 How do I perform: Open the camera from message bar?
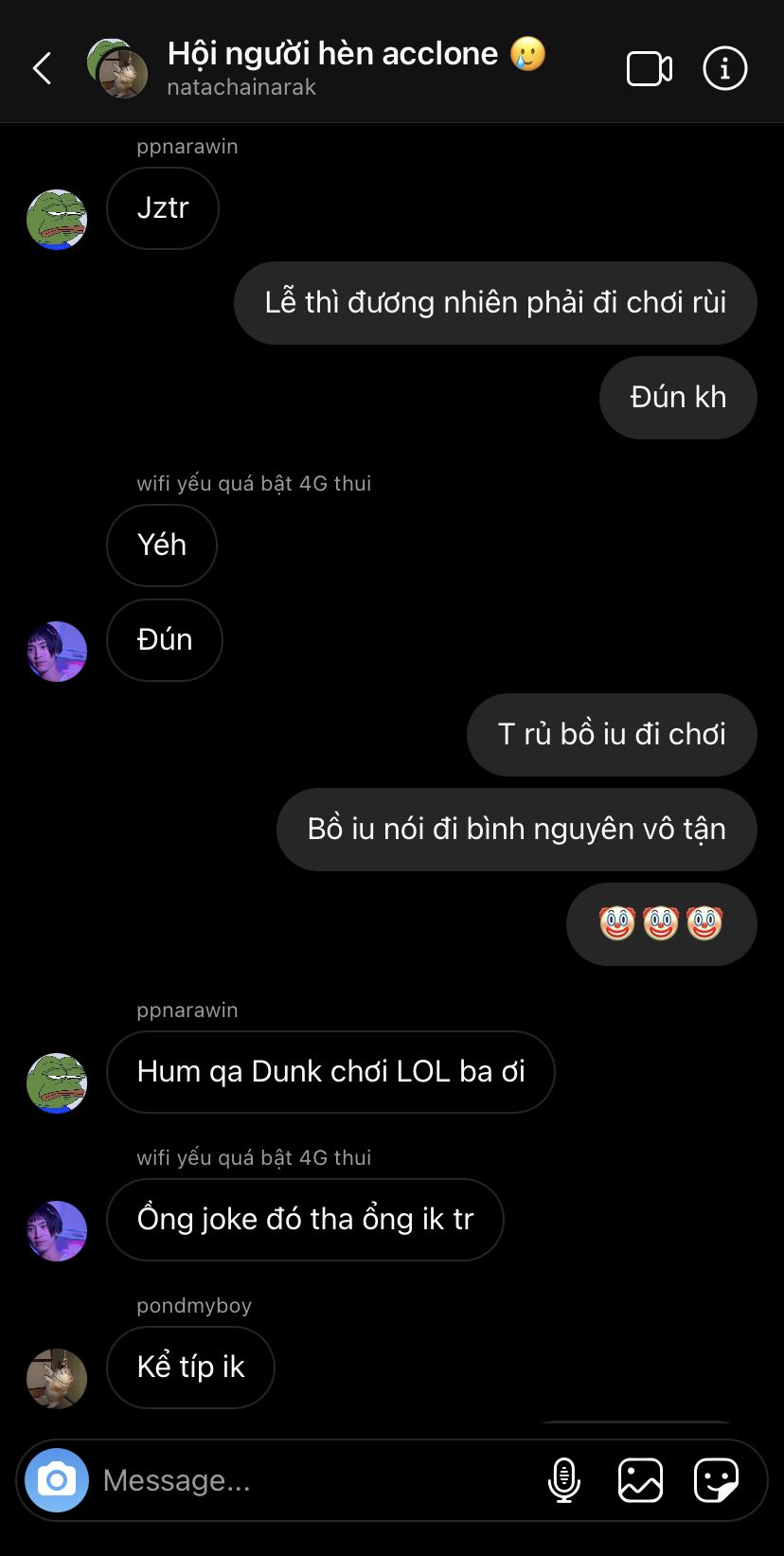[57, 1479]
